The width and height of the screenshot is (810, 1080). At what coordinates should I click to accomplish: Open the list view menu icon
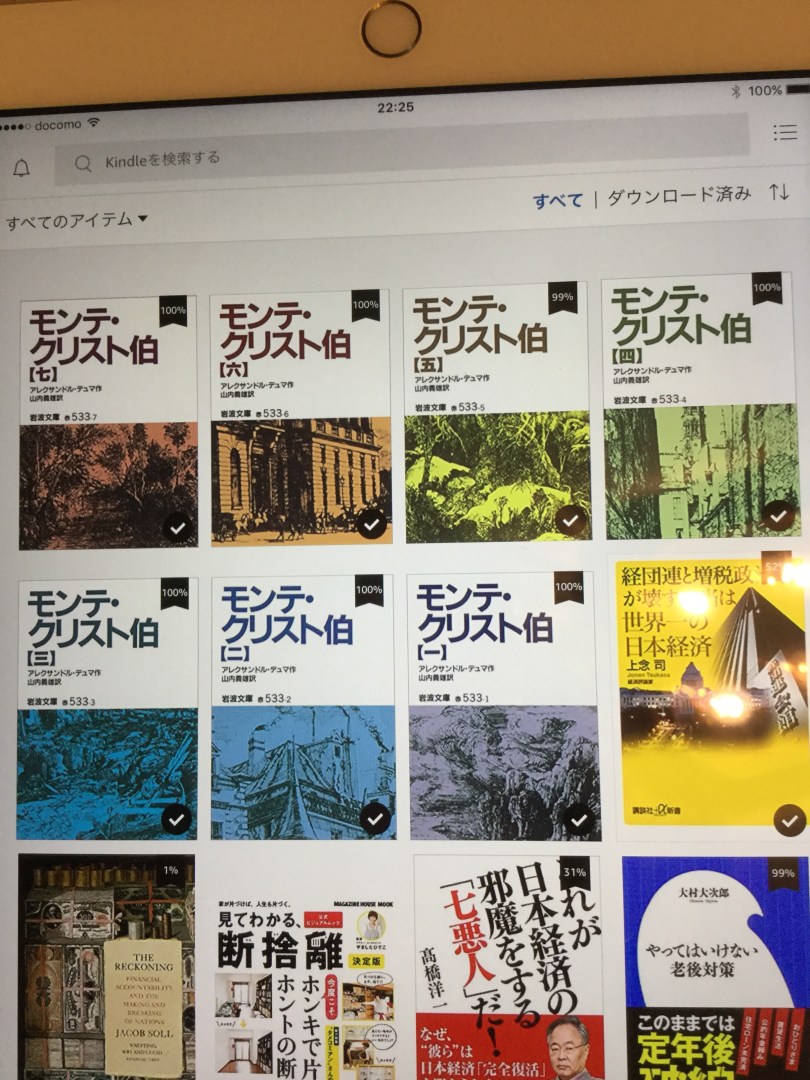point(784,133)
